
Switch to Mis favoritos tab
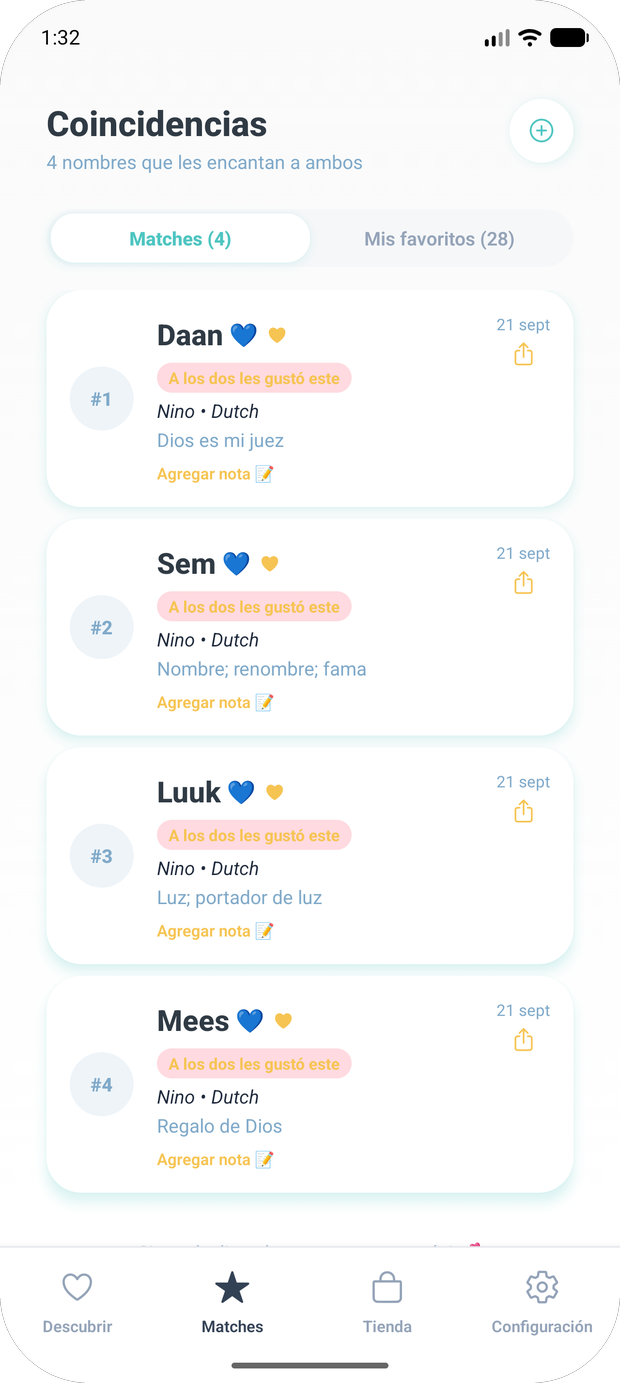point(439,239)
